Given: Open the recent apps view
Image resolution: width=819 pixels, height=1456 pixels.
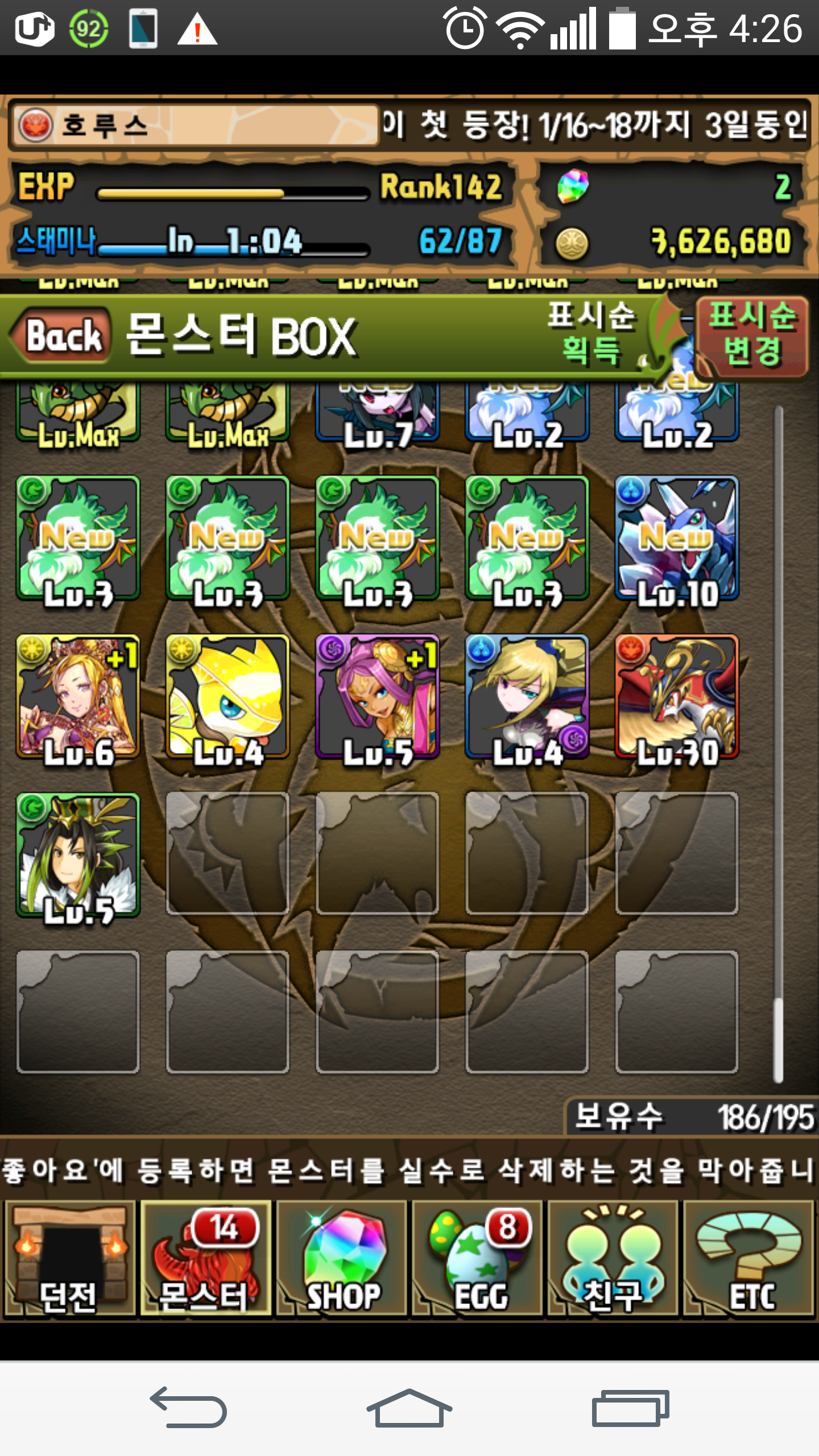Looking at the screenshot, I should 630,1408.
